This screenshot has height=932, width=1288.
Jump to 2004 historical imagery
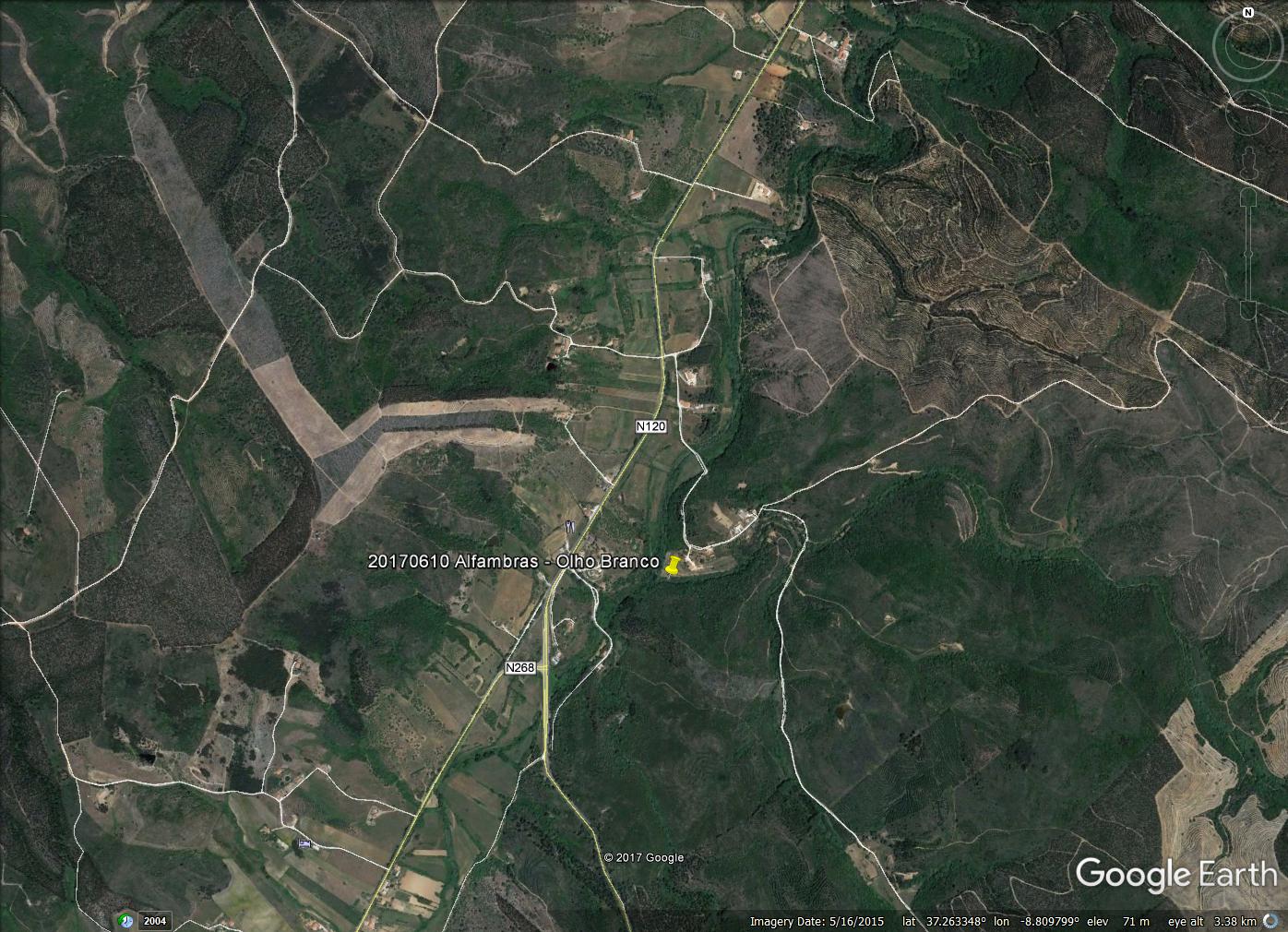[154, 920]
